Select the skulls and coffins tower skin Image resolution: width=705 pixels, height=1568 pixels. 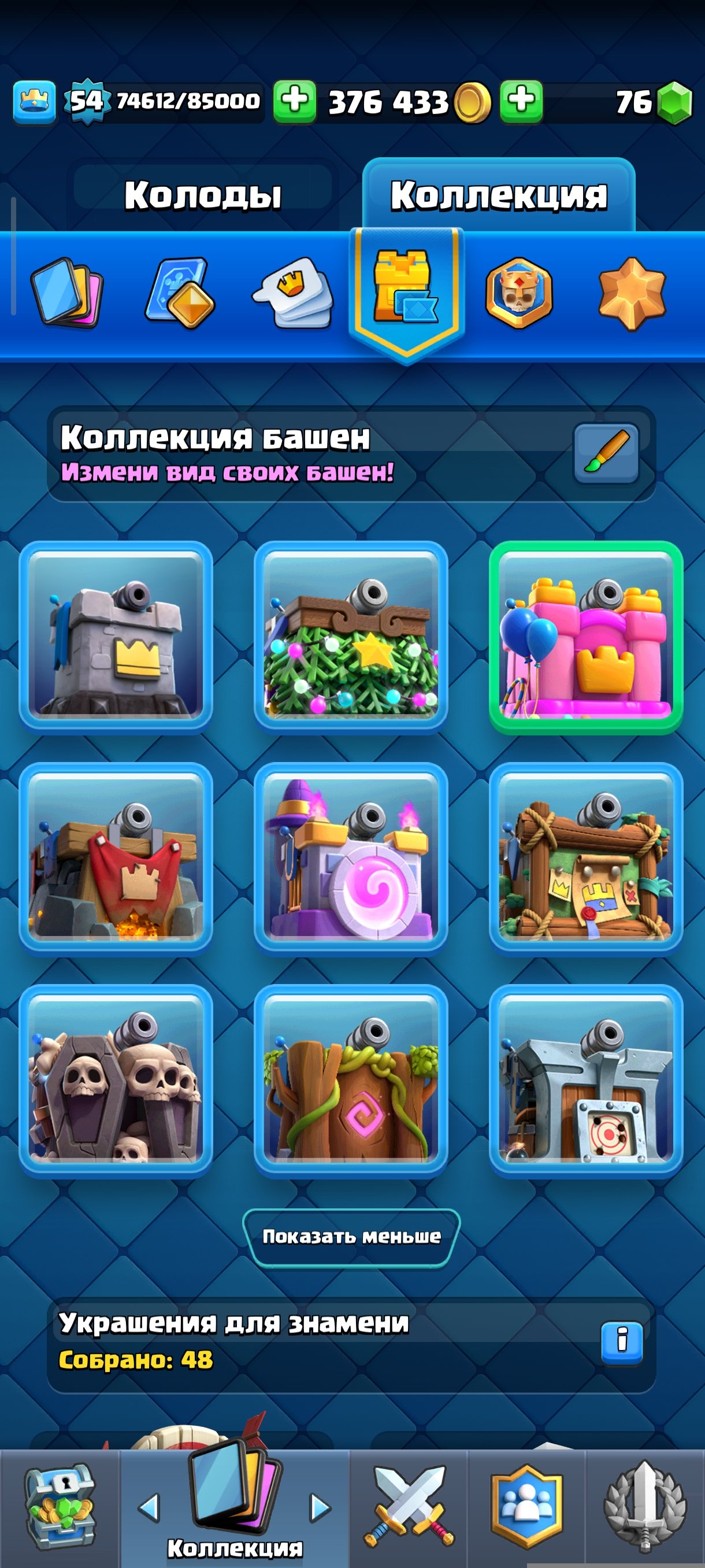116,1081
